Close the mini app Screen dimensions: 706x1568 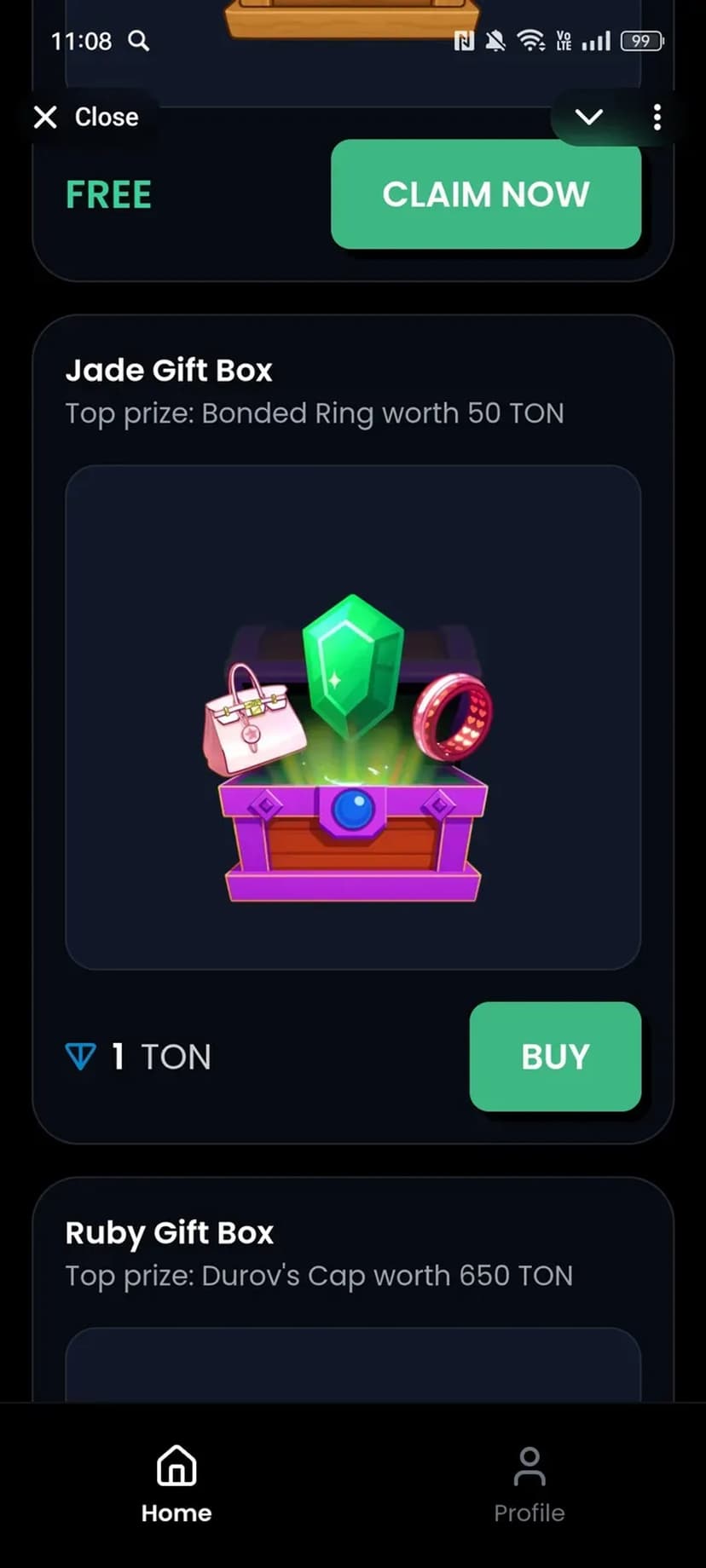click(x=86, y=117)
